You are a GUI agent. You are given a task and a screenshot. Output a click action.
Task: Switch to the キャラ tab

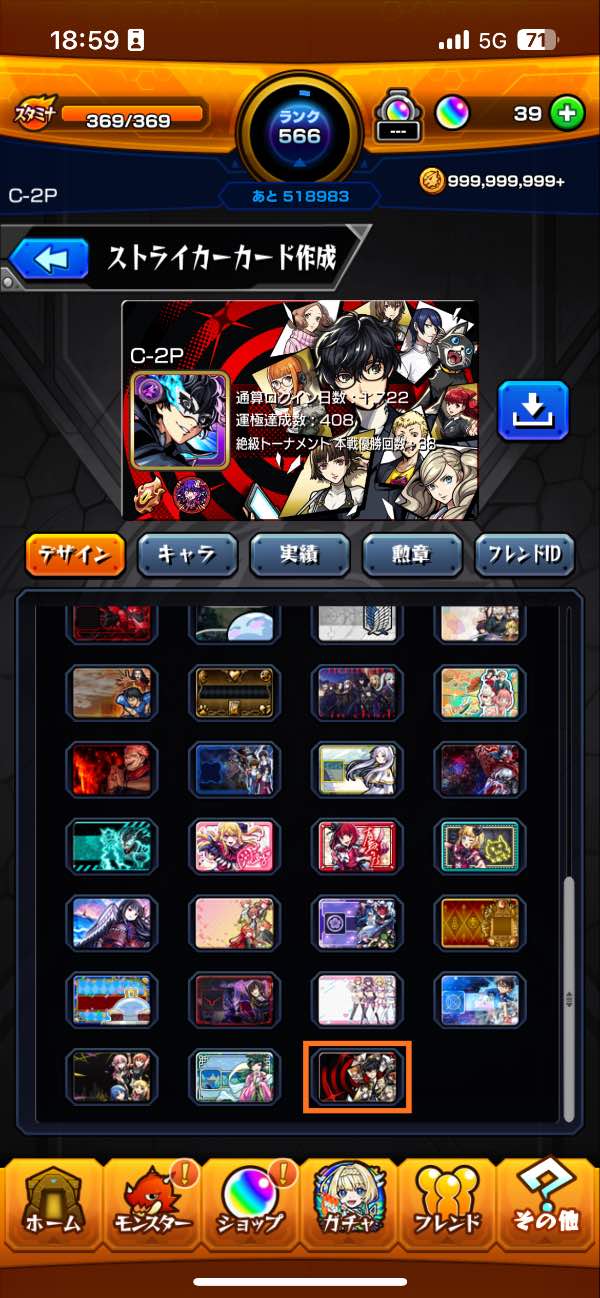pos(187,555)
